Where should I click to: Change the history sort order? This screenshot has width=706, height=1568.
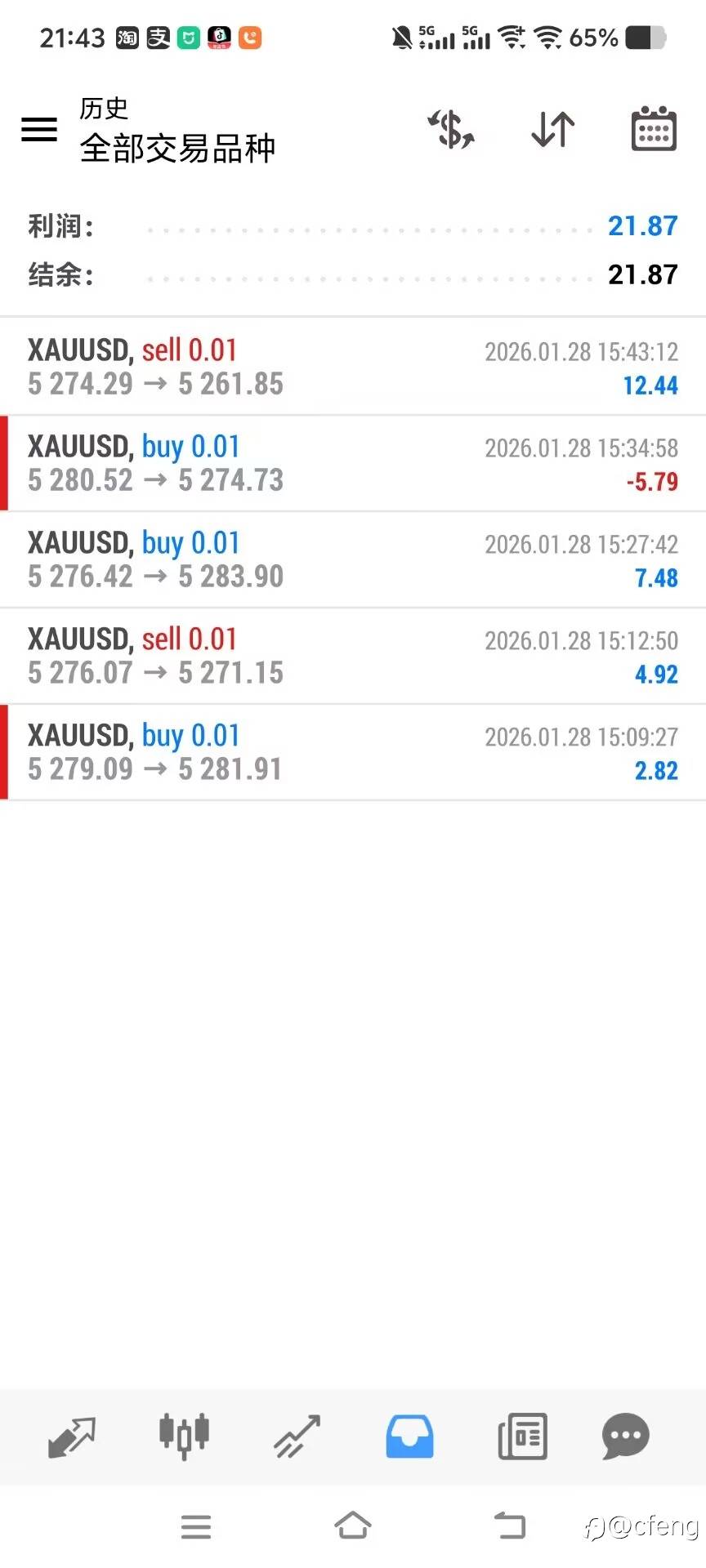click(x=553, y=130)
